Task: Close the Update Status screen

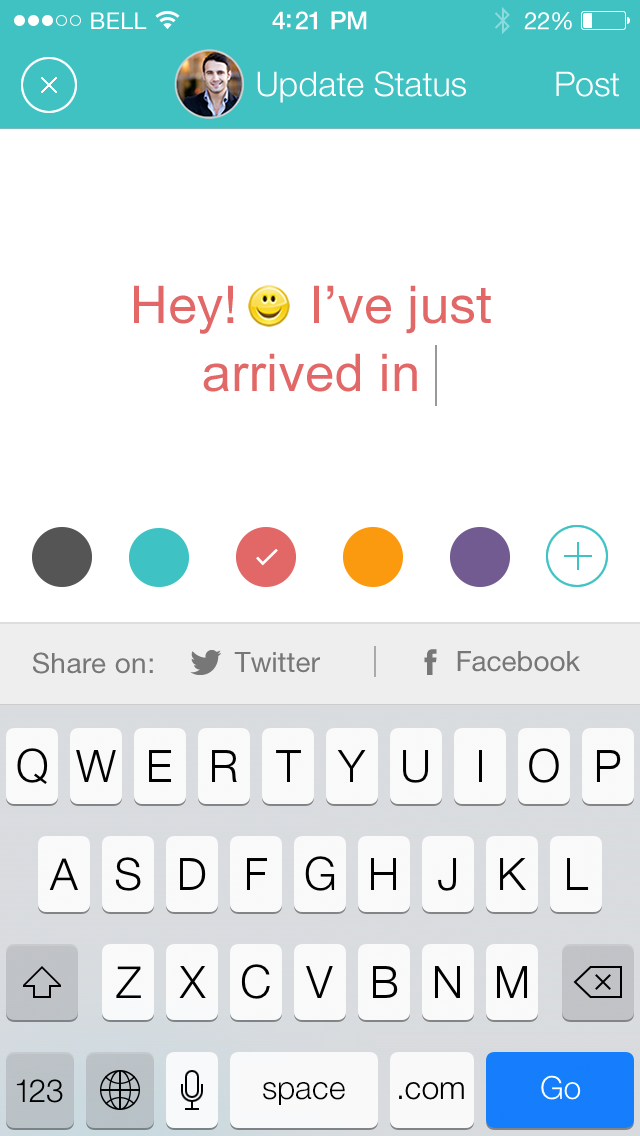Action: click(49, 85)
